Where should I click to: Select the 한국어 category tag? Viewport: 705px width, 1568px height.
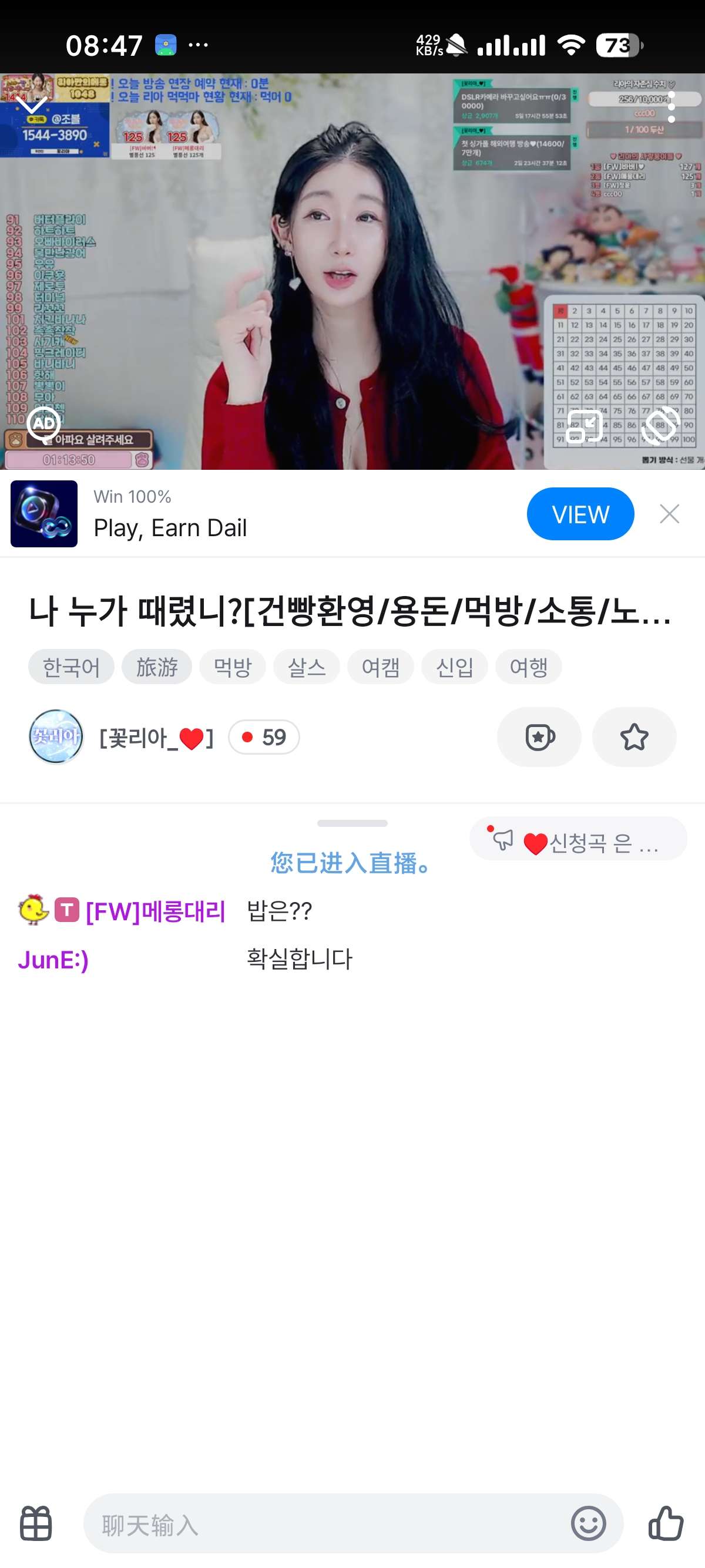(71, 667)
